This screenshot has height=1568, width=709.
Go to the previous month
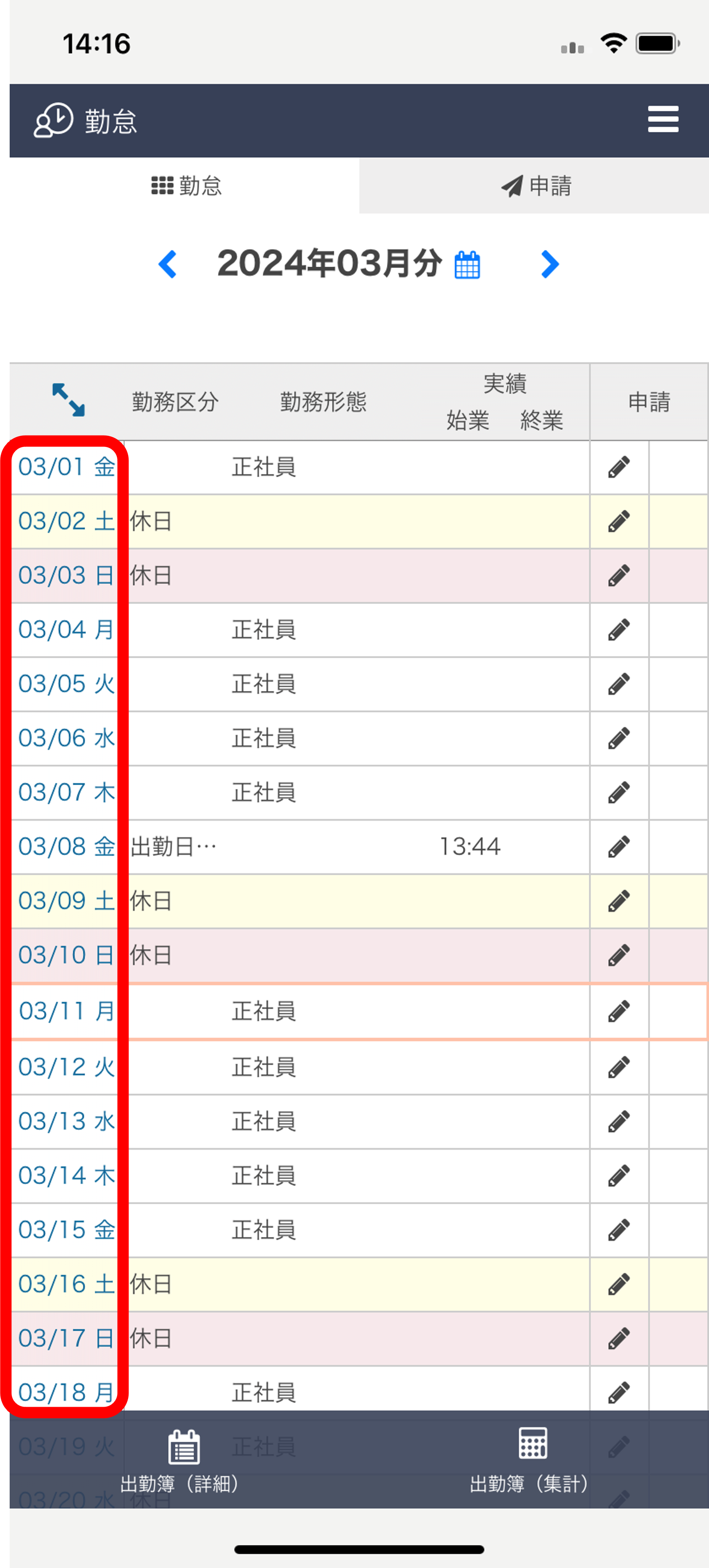point(167,264)
